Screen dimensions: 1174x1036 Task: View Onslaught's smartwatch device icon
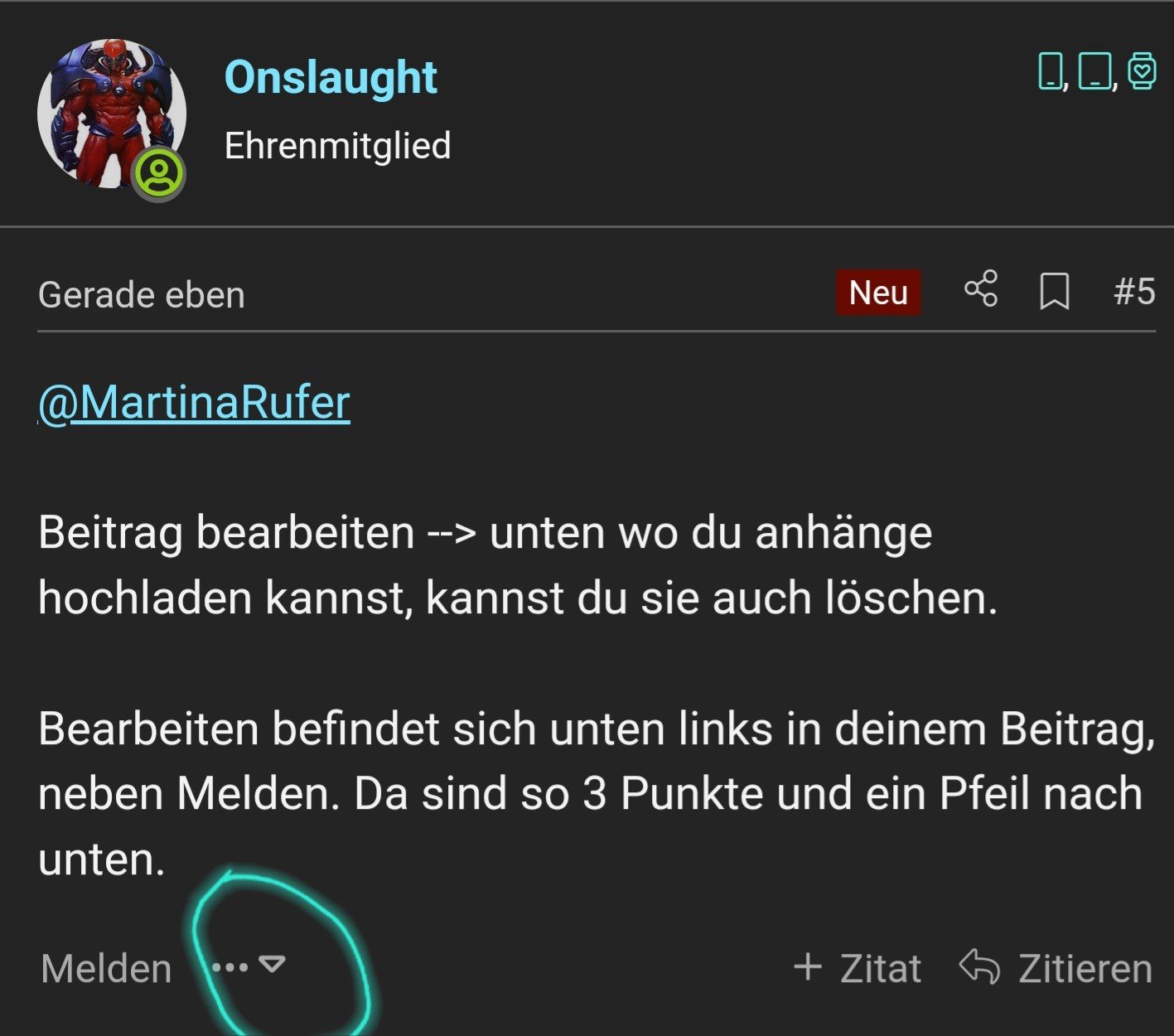coord(1142,71)
